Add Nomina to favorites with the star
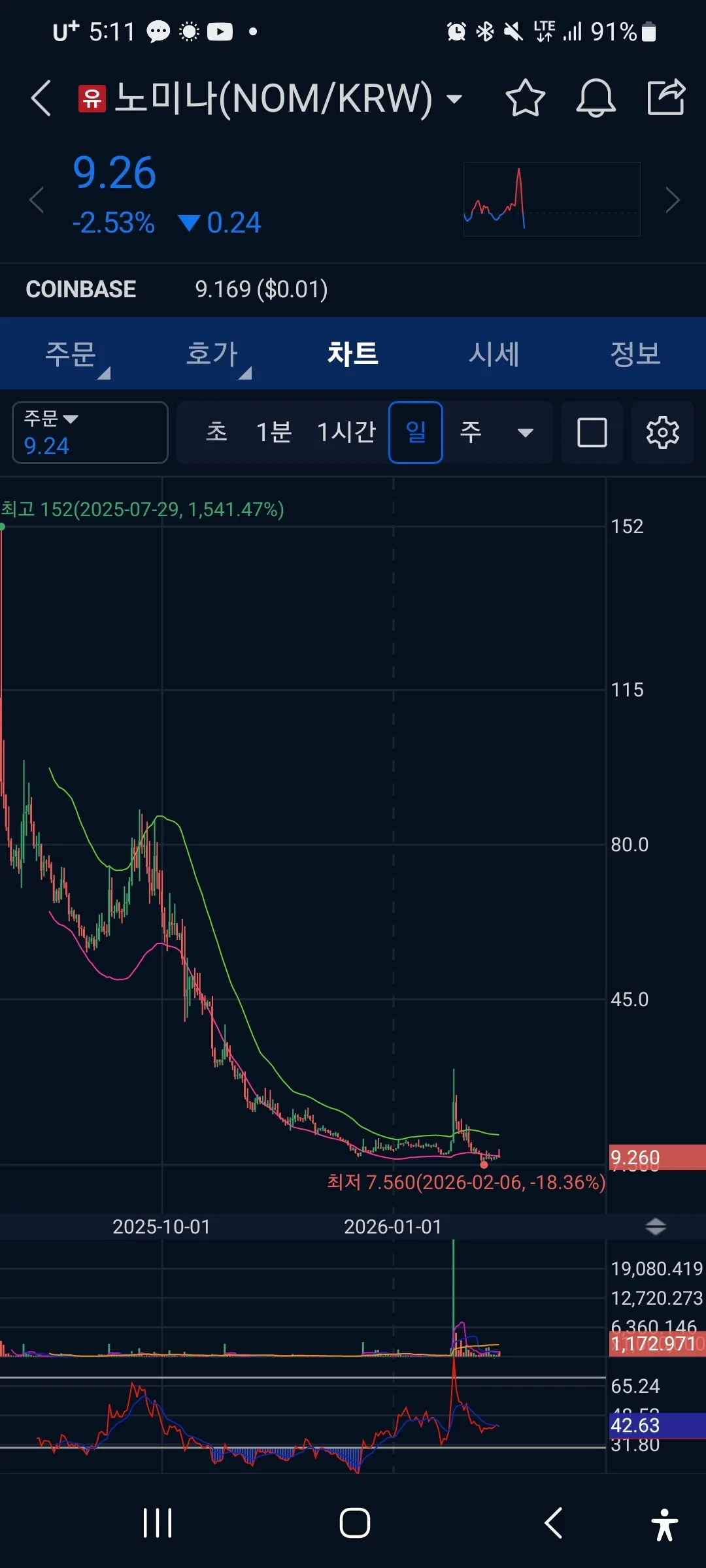 [x=525, y=99]
